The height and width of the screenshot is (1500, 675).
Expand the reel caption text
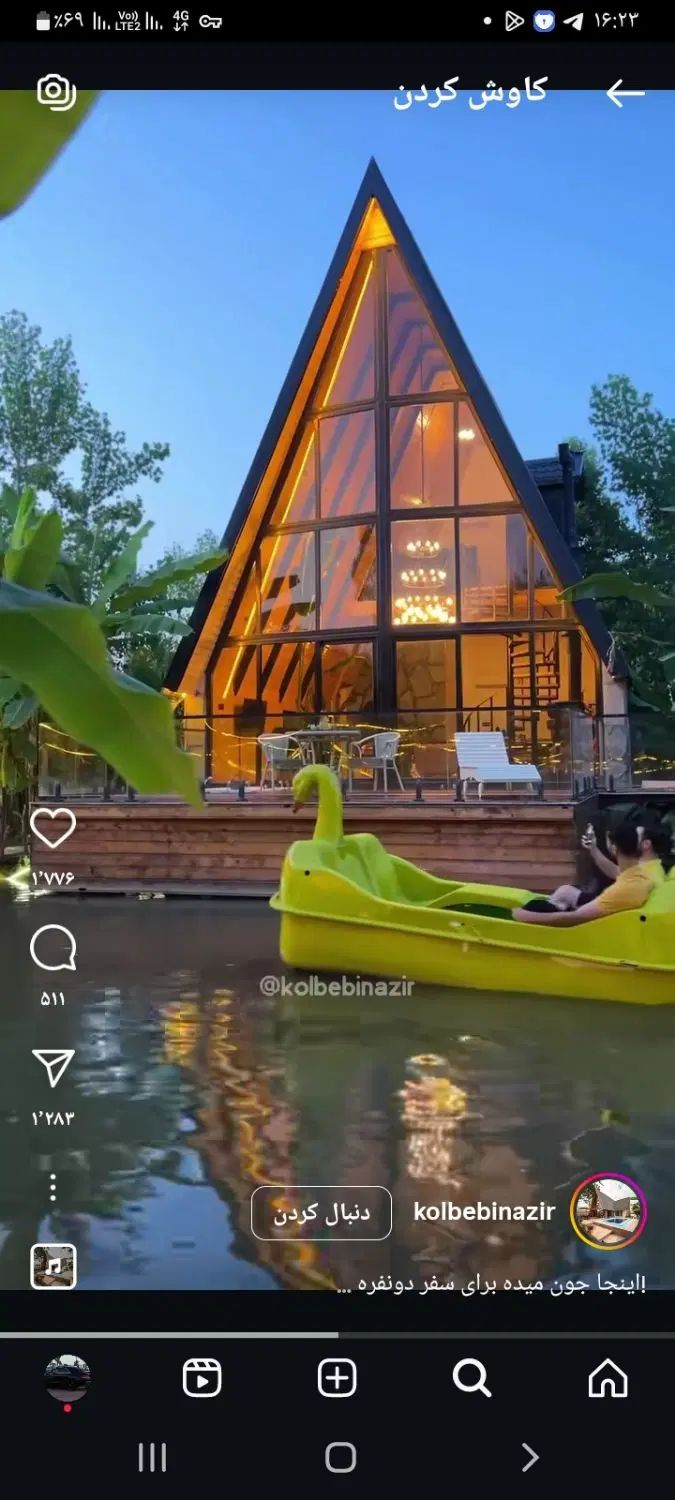click(x=490, y=1284)
